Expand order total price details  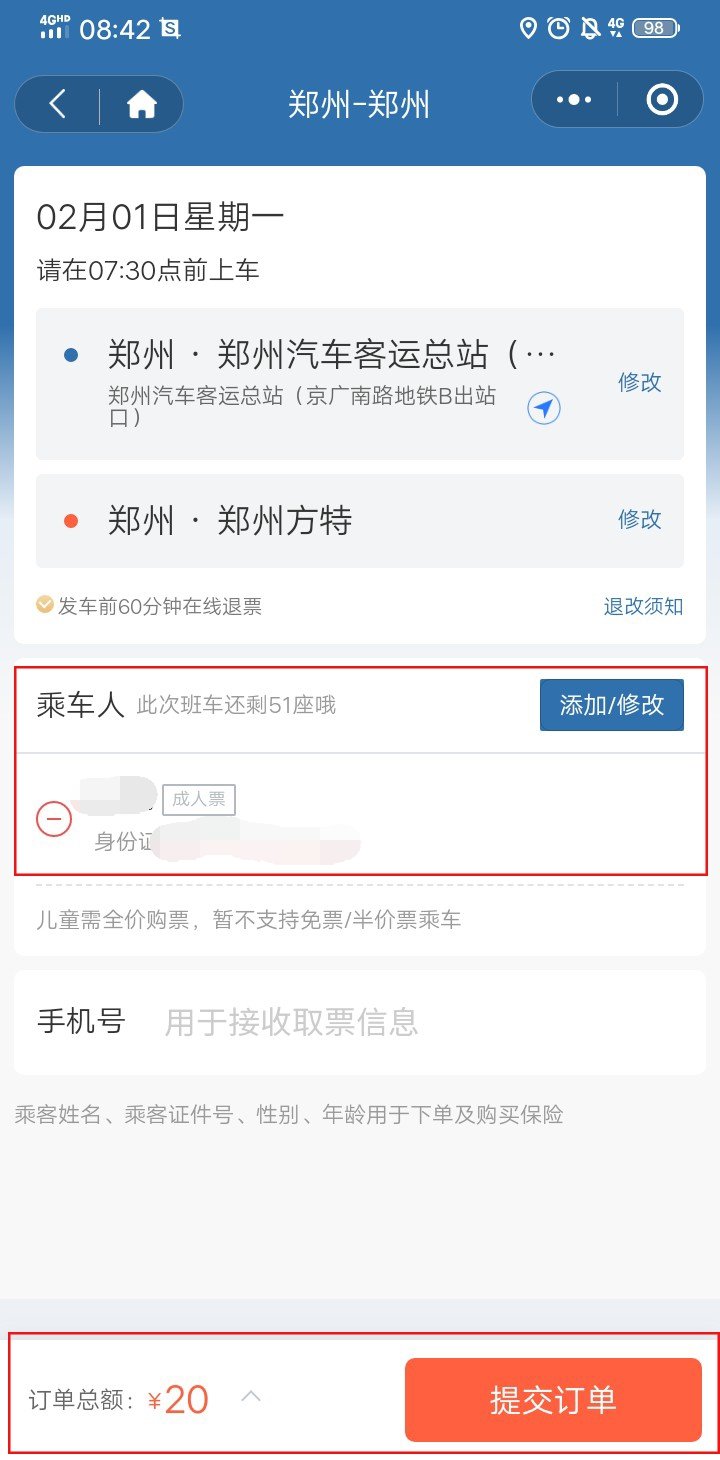click(x=252, y=1396)
